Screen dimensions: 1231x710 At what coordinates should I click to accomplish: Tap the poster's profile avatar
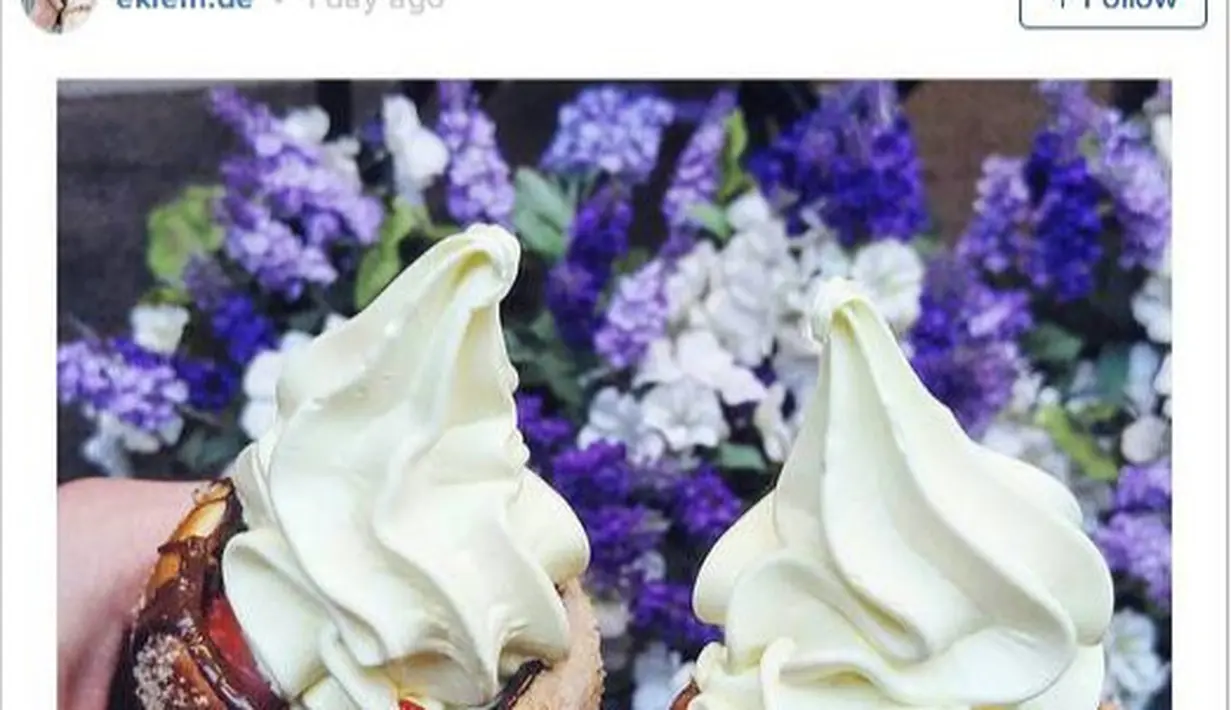coord(59,10)
